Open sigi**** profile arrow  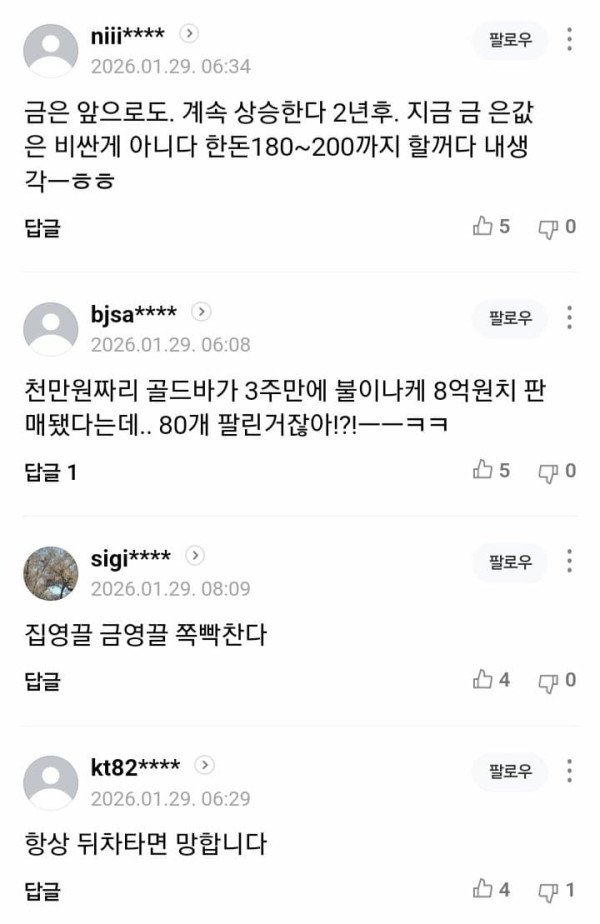pyautogui.click(x=195, y=556)
